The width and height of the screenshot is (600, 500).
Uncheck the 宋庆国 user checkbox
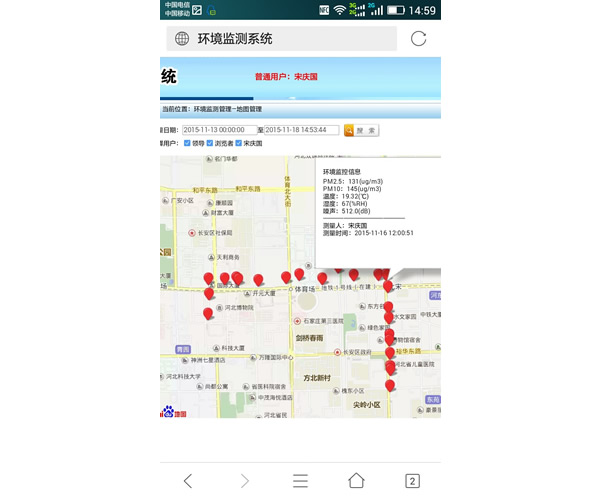[239, 144]
